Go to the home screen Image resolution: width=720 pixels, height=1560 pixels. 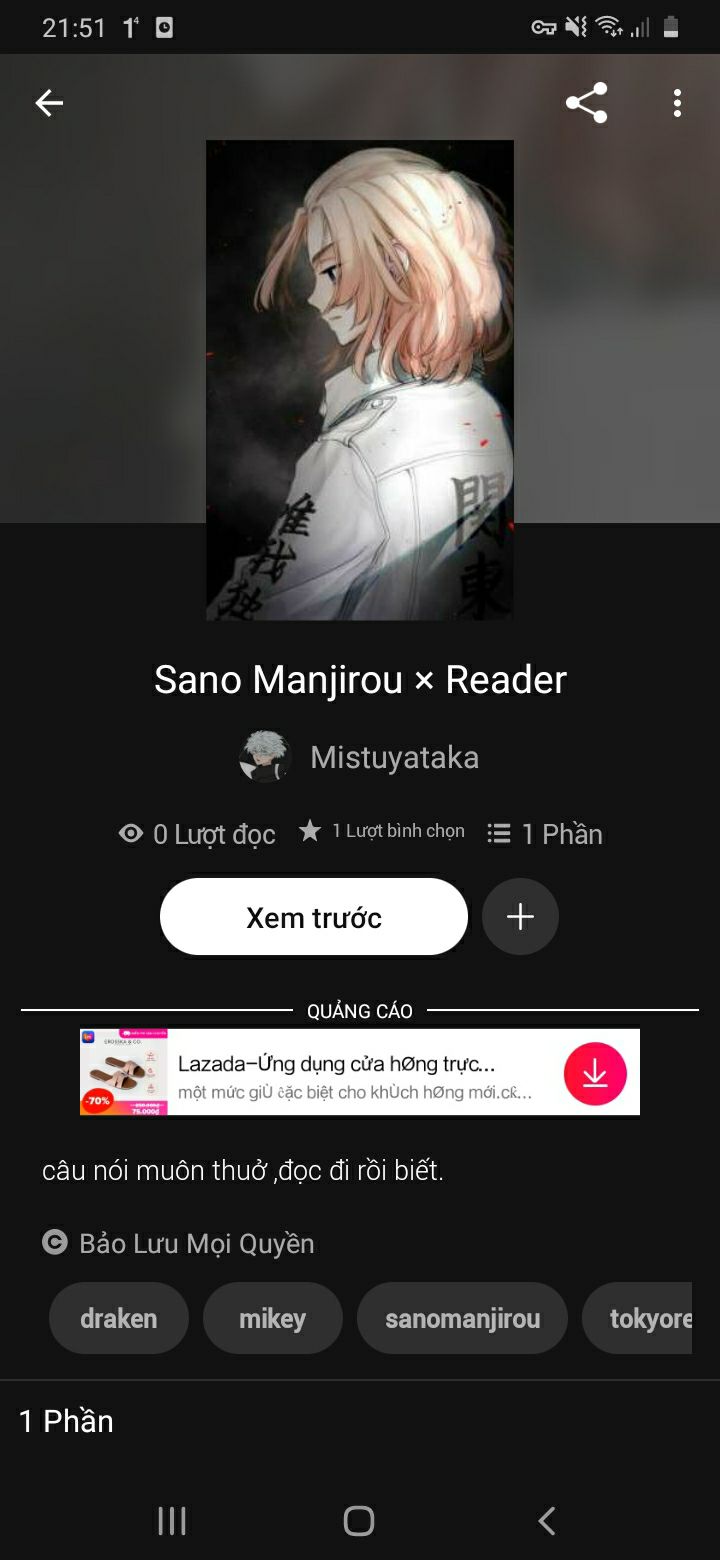pos(359,1521)
